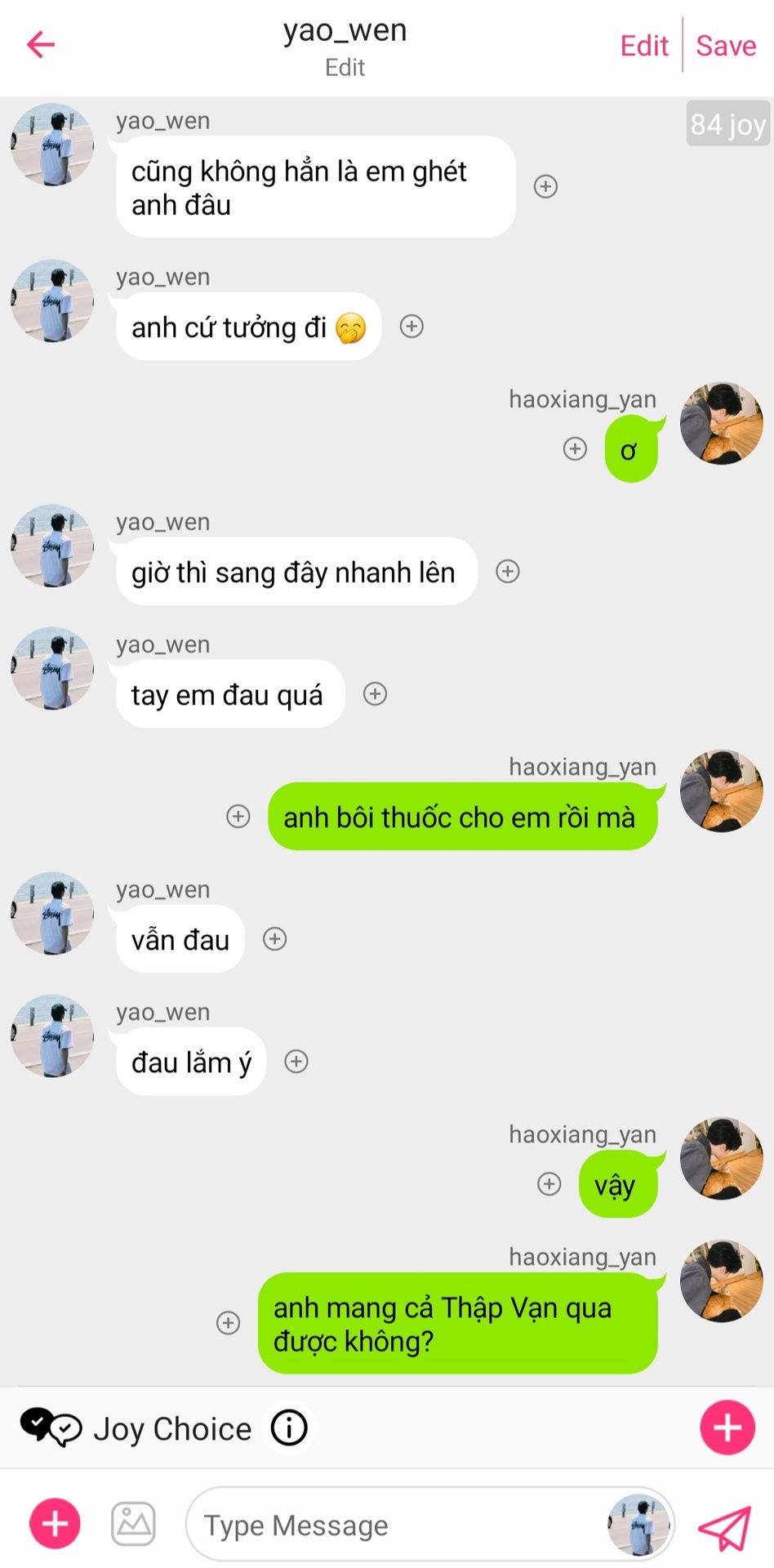Image resolution: width=774 pixels, height=1568 pixels.
Task: Tap the Edit button in header
Action: pos(643,46)
